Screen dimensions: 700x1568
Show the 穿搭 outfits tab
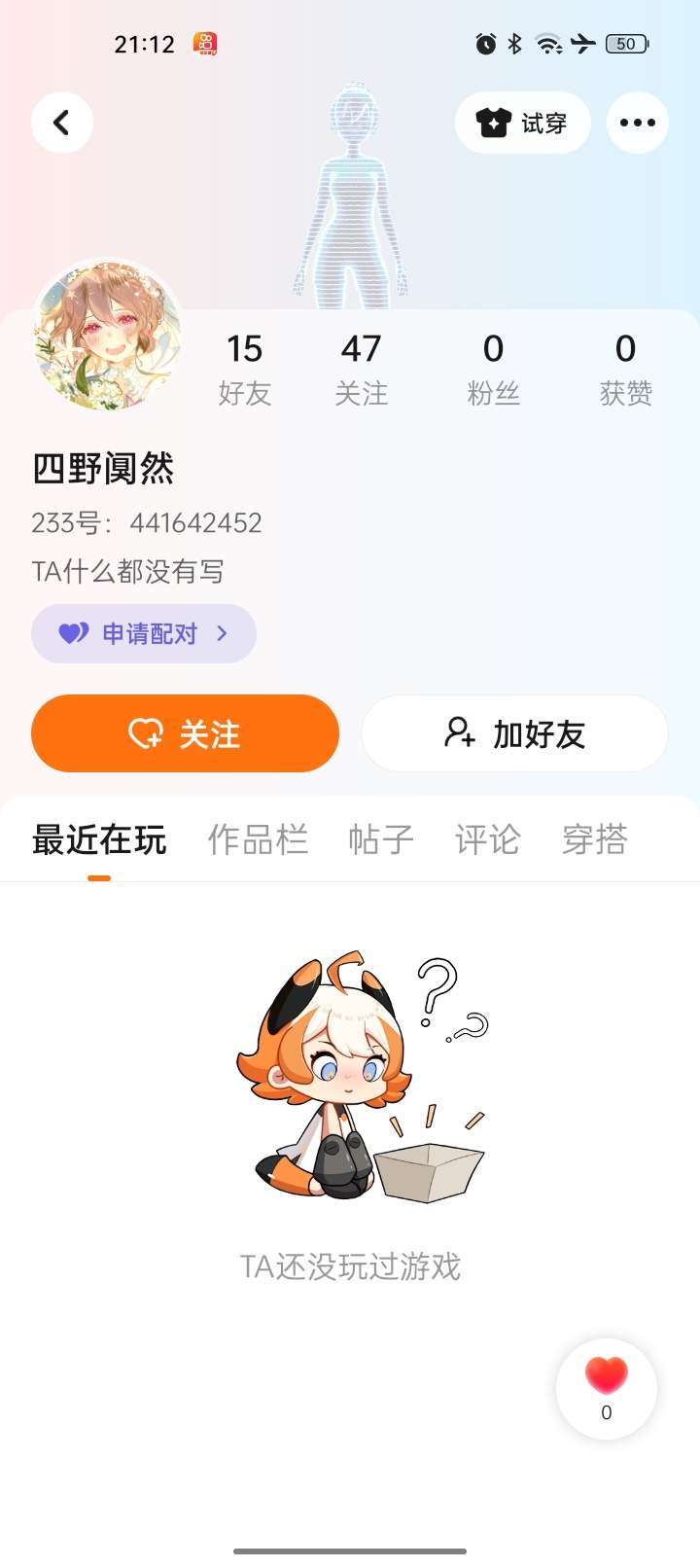(594, 840)
